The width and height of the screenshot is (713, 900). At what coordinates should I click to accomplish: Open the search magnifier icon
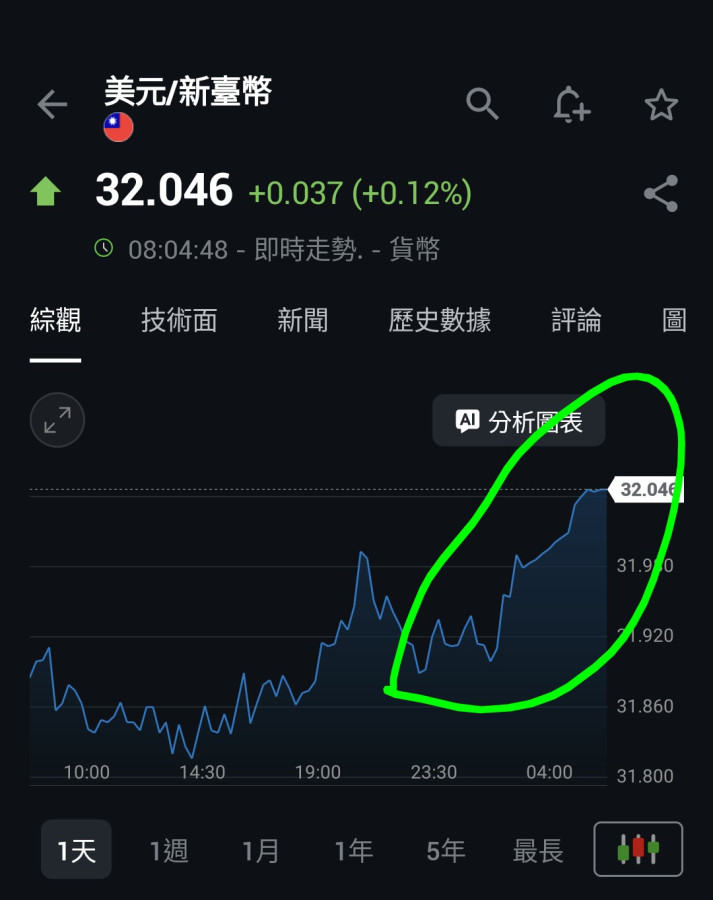pyautogui.click(x=482, y=104)
